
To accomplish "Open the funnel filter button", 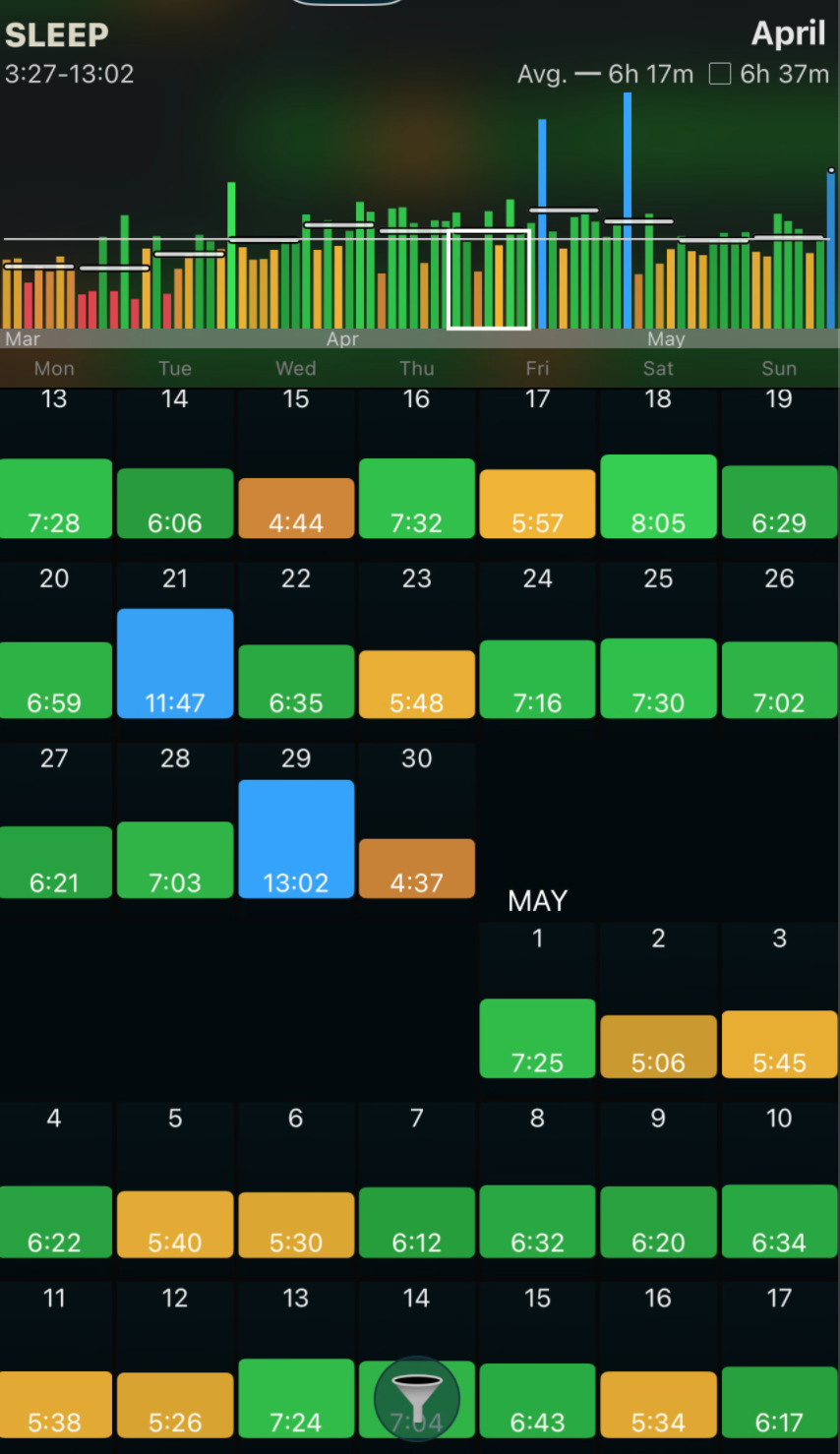I will [417, 1398].
